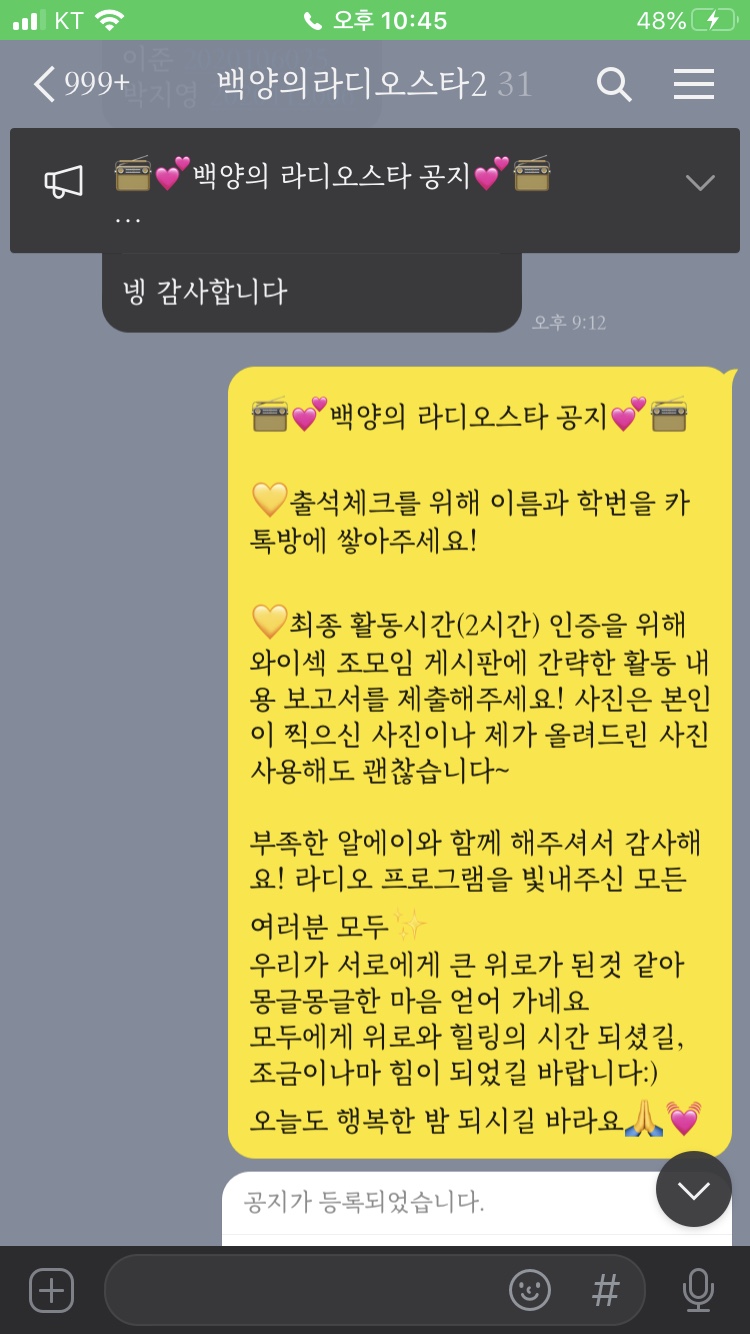The width and height of the screenshot is (750, 1334).
Task: Open the emoticon picker
Action: pos(530,1290)
